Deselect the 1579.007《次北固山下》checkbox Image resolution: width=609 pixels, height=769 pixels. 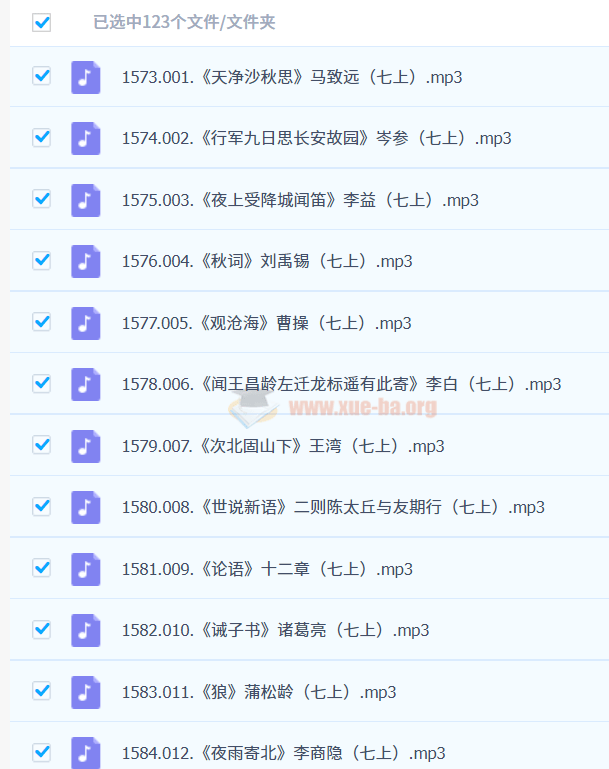(41, 445)
